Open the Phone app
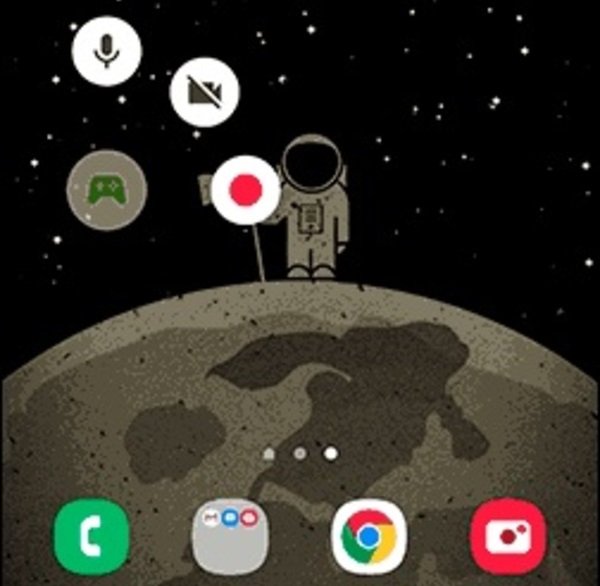This screenshot has height=586, width=600. point(92,536)
